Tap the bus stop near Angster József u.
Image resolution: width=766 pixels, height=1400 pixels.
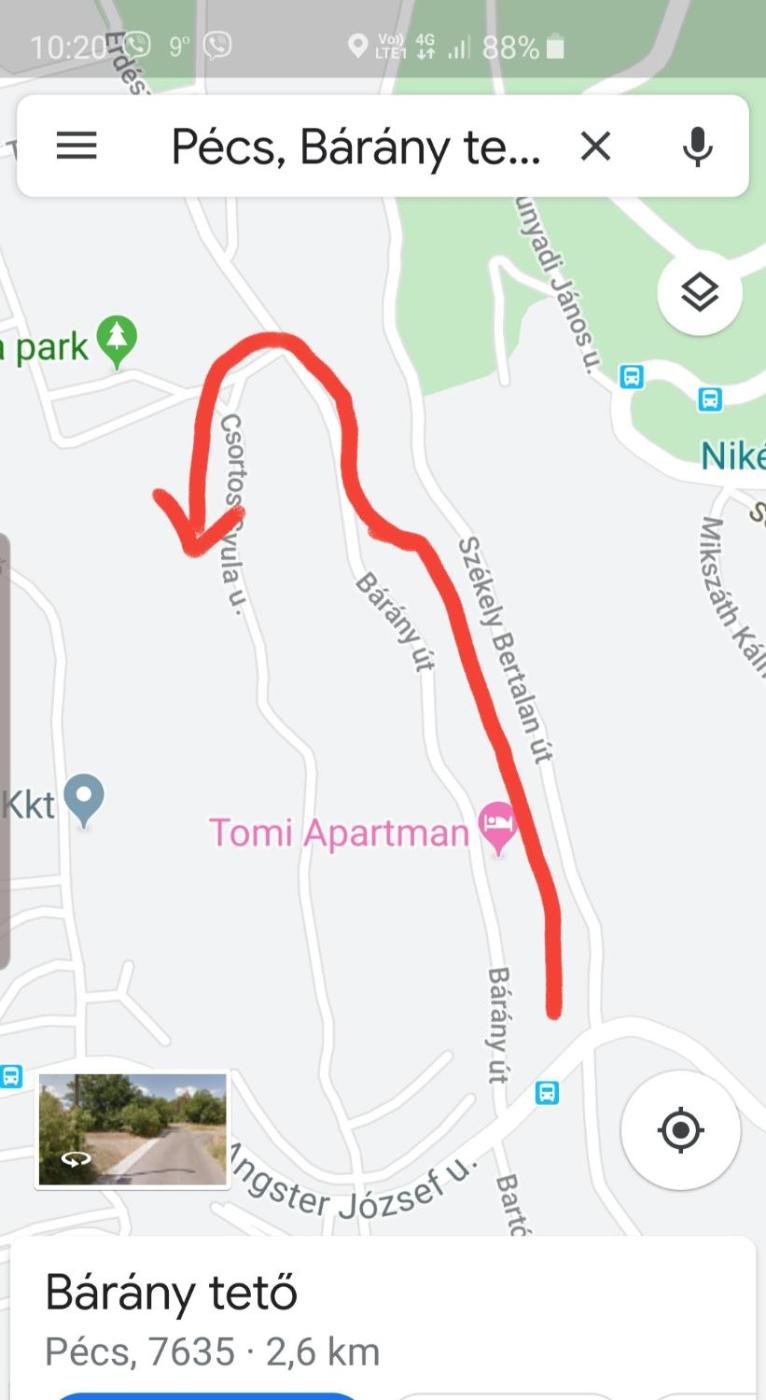coord(547,1092)
